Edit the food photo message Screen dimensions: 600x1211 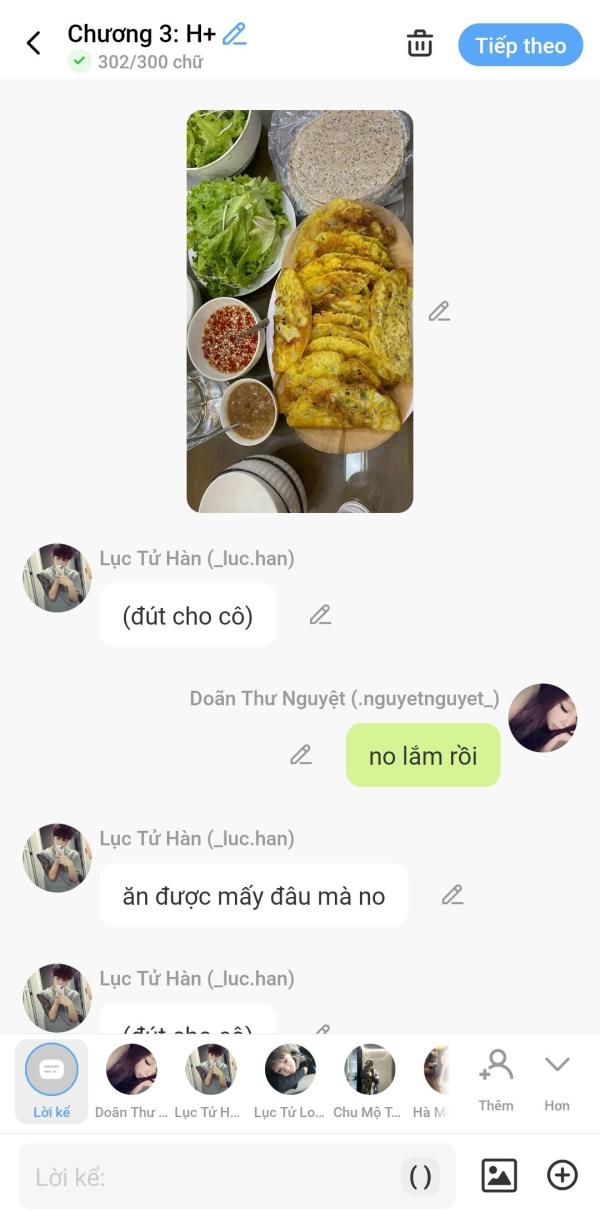[439, 311]
